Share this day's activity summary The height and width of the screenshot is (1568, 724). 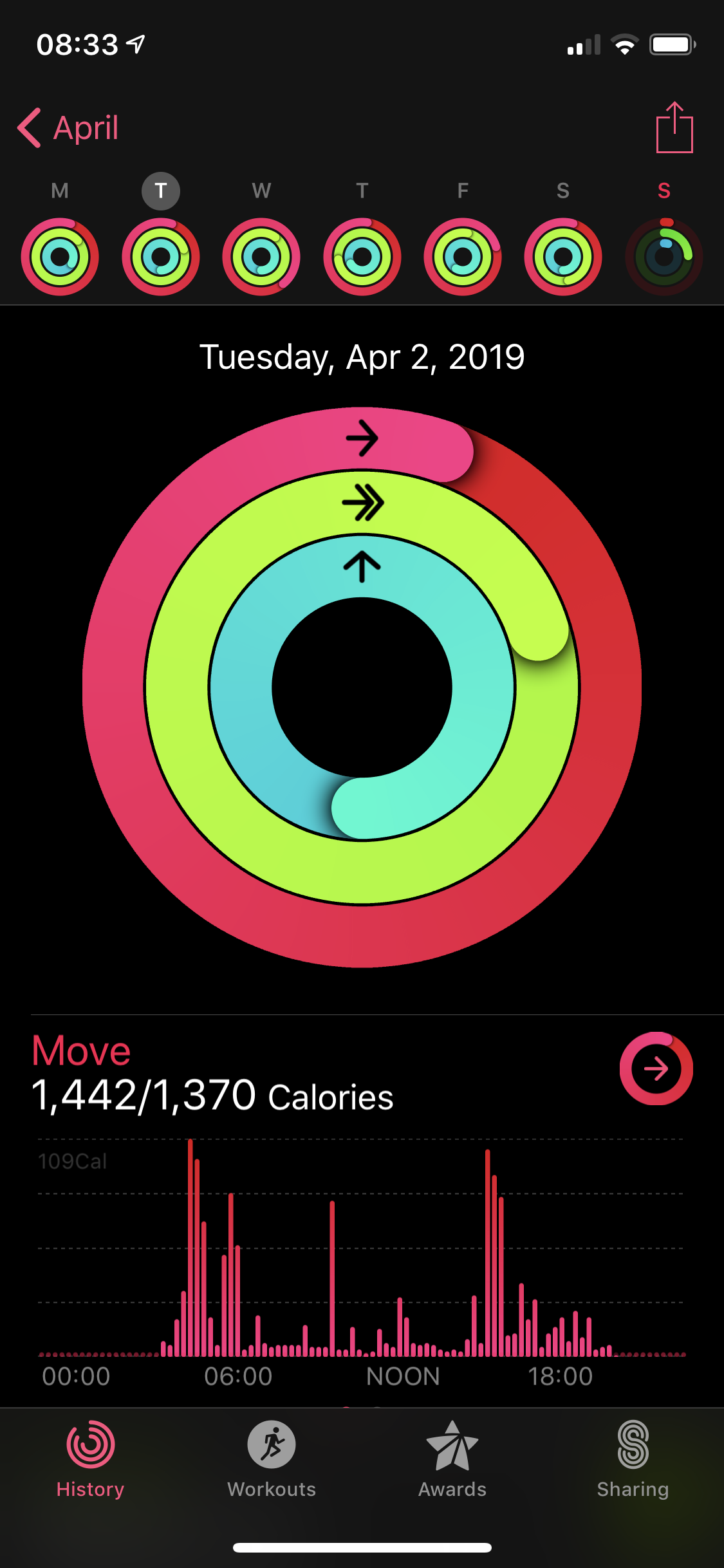(x=674, y=127)
